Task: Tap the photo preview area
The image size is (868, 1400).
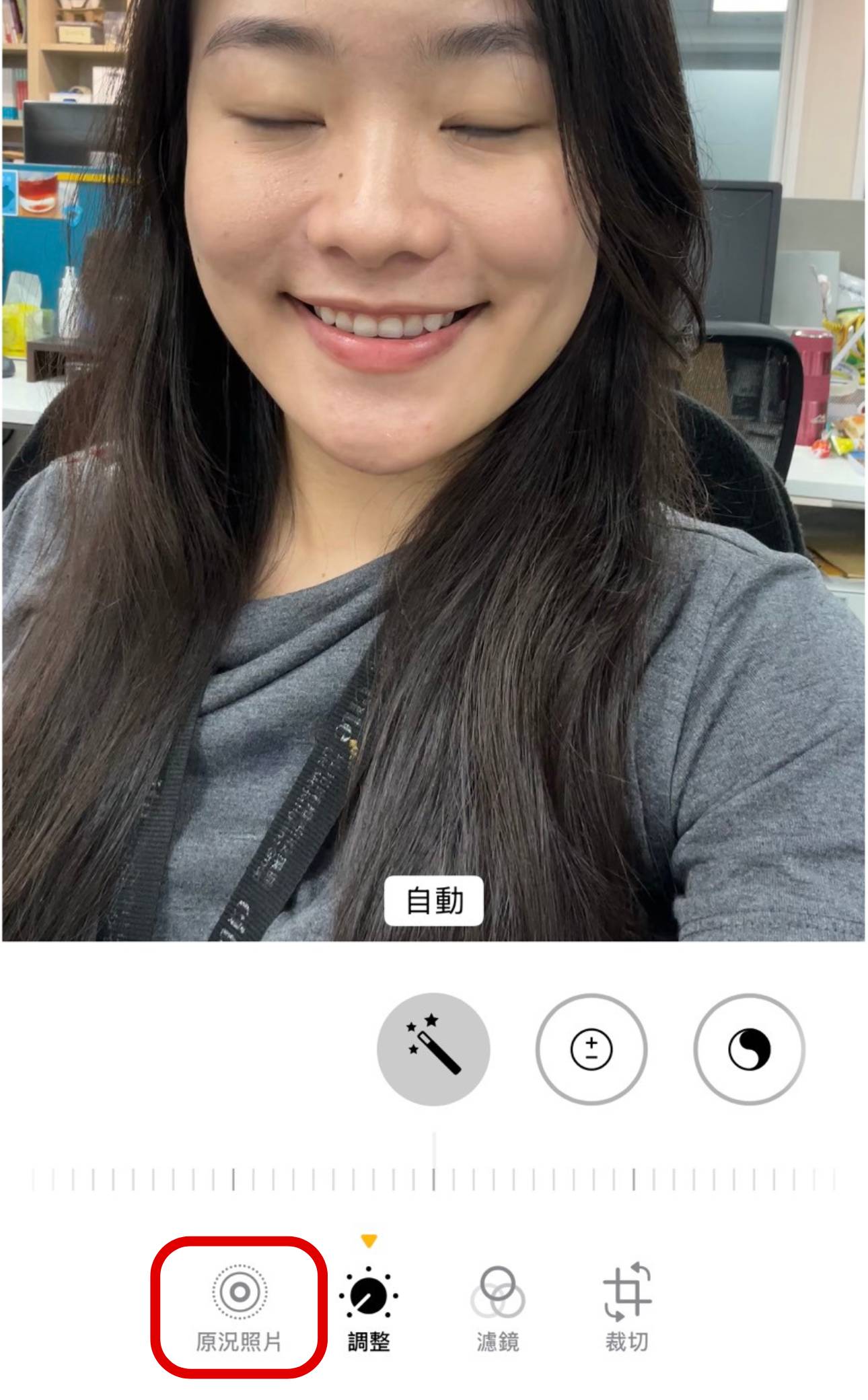Action: (x=434, y=471)
